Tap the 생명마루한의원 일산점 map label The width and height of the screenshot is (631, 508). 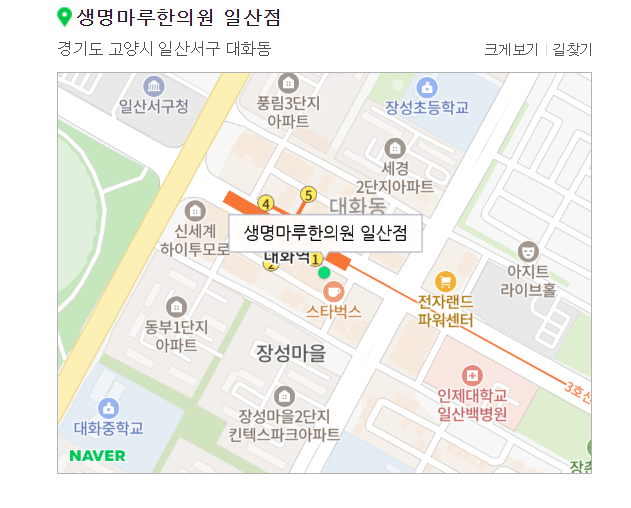(326, 233)
